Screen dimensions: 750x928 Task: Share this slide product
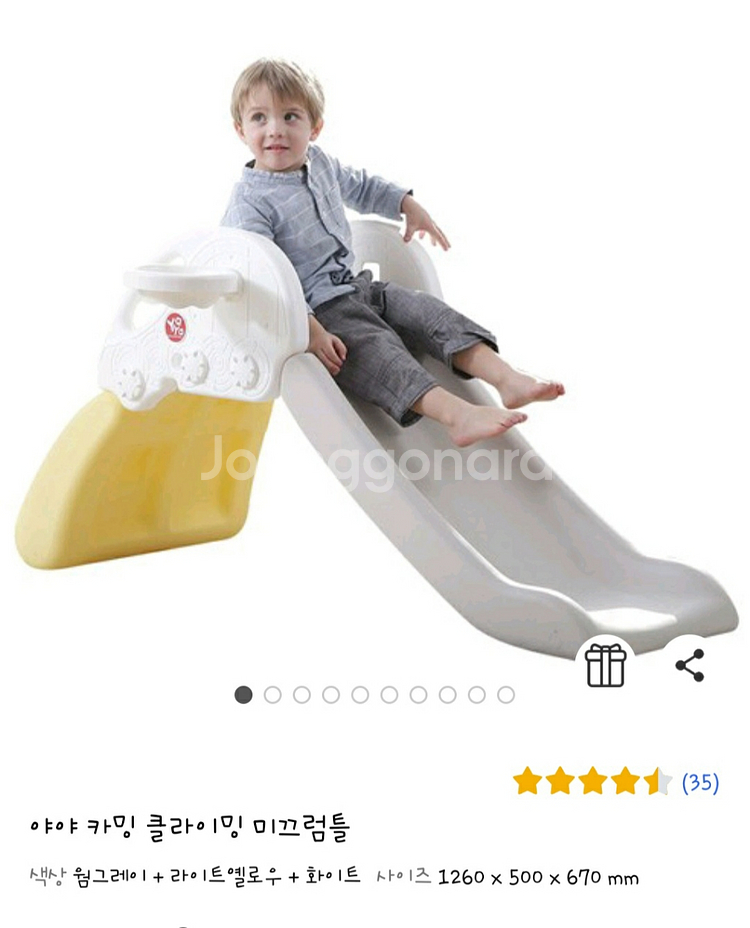tap(689, 665)
